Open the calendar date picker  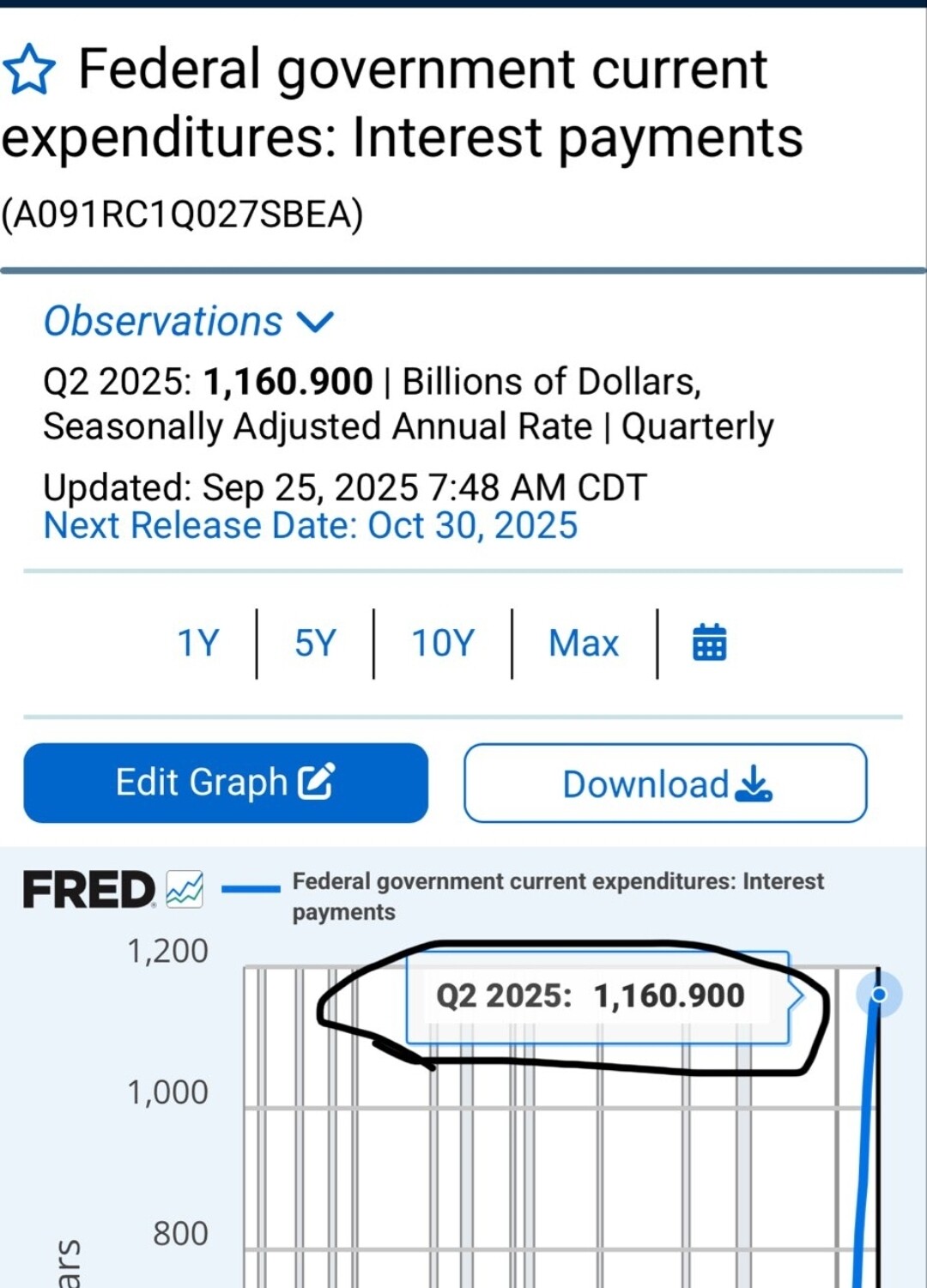tap(709, 643)
